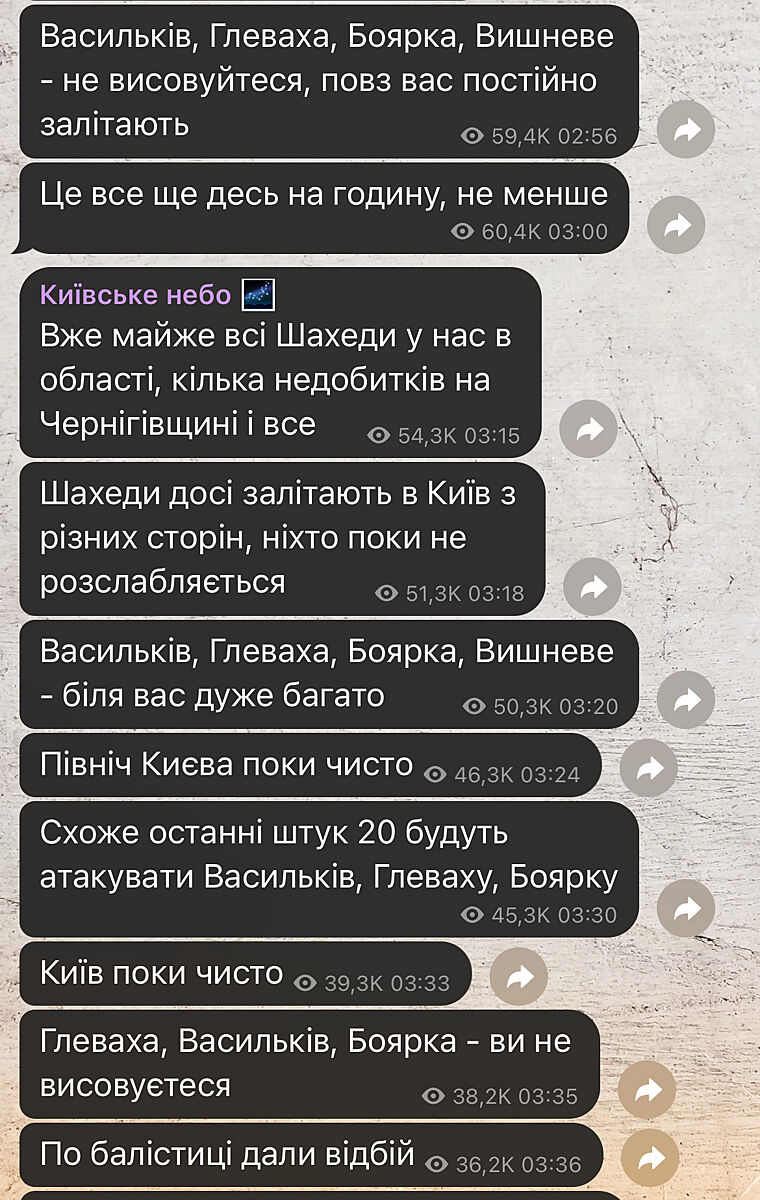The image size is (760, 1200).
Task: Forward the message posted at 03:00
Action: (x=676, y=225)
